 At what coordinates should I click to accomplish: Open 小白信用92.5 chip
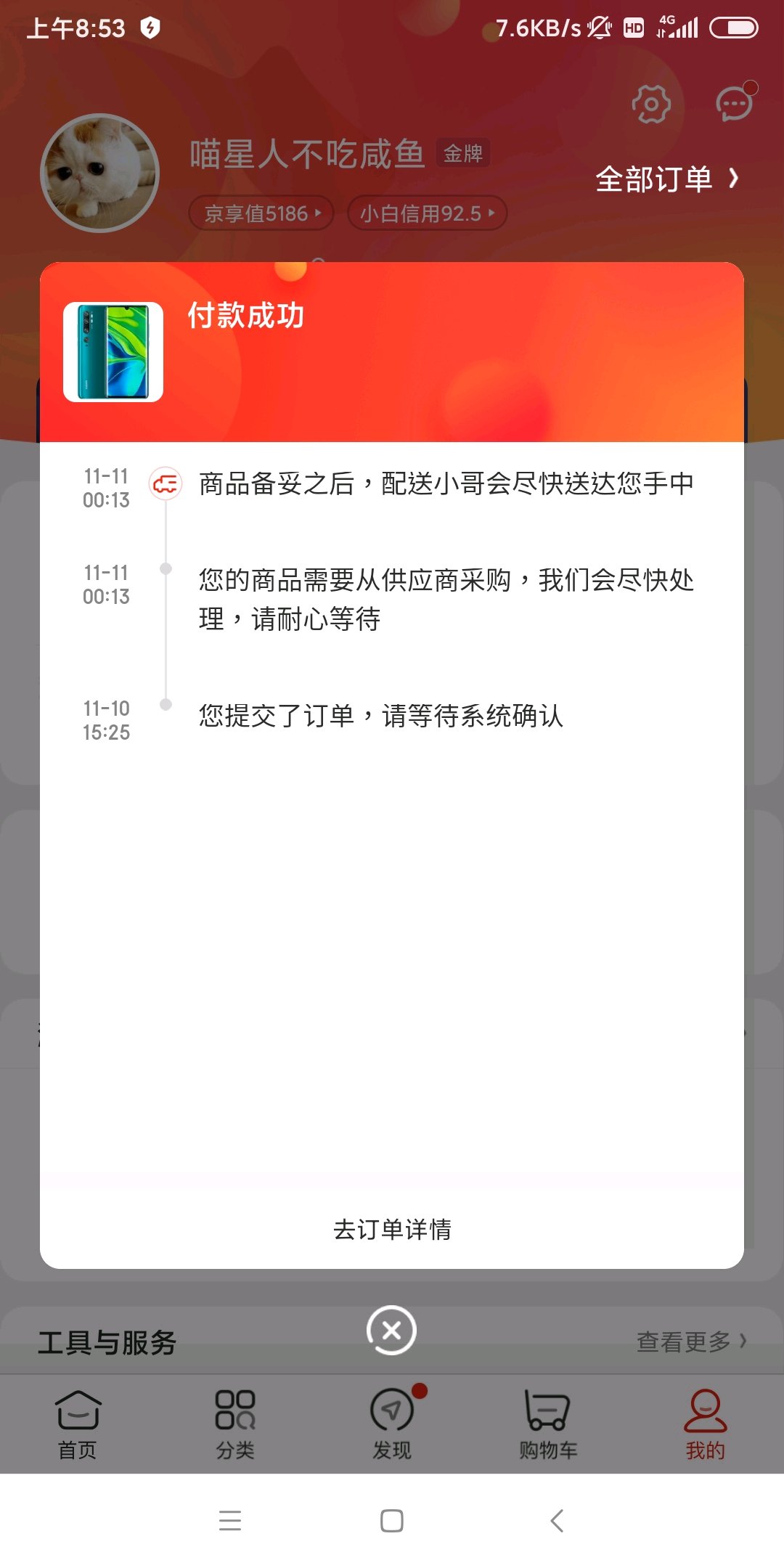click(427, 213)
